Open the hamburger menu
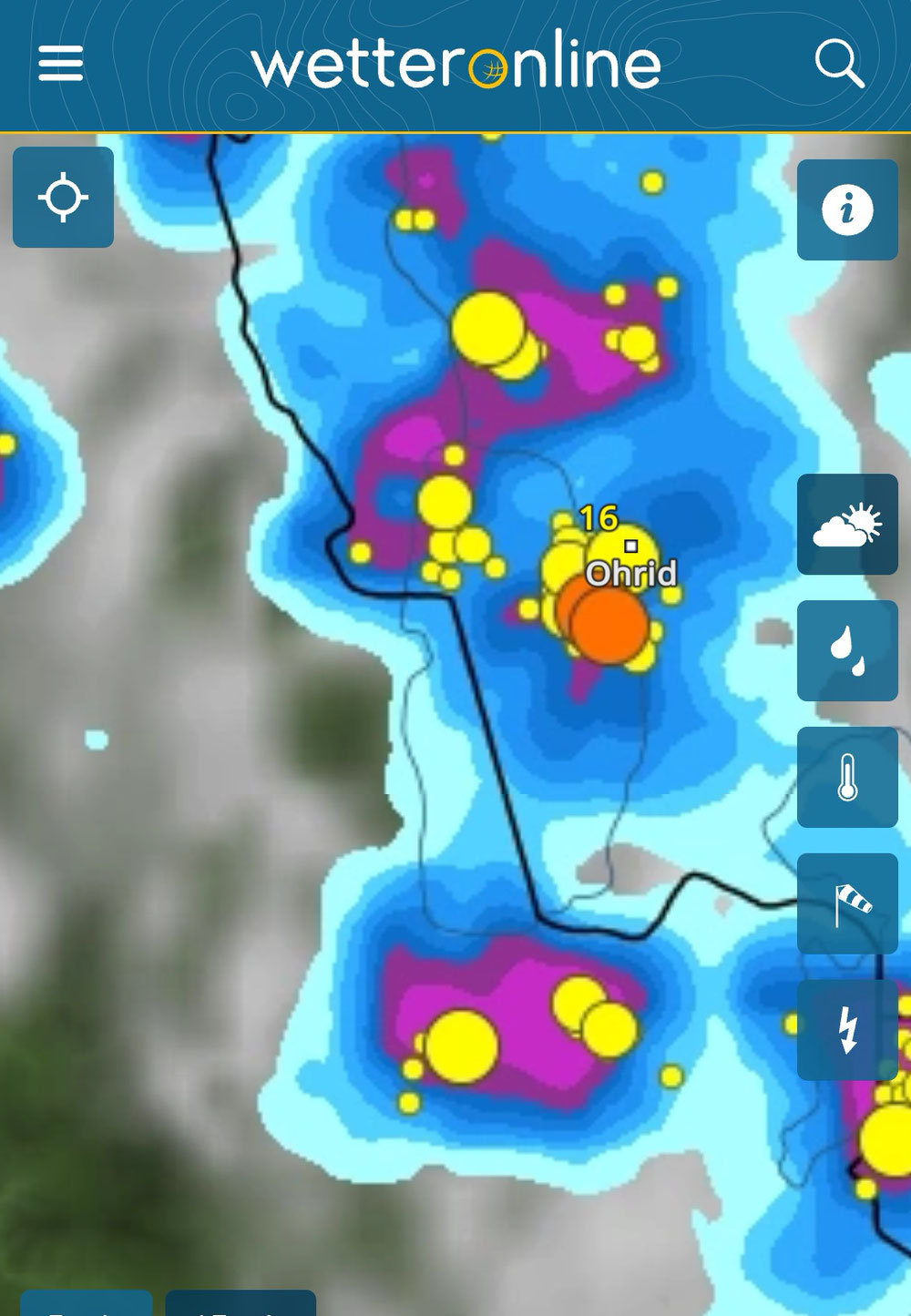Viewport: 911px width, 1316px height. pyautogui.click(x=61, y=64)
